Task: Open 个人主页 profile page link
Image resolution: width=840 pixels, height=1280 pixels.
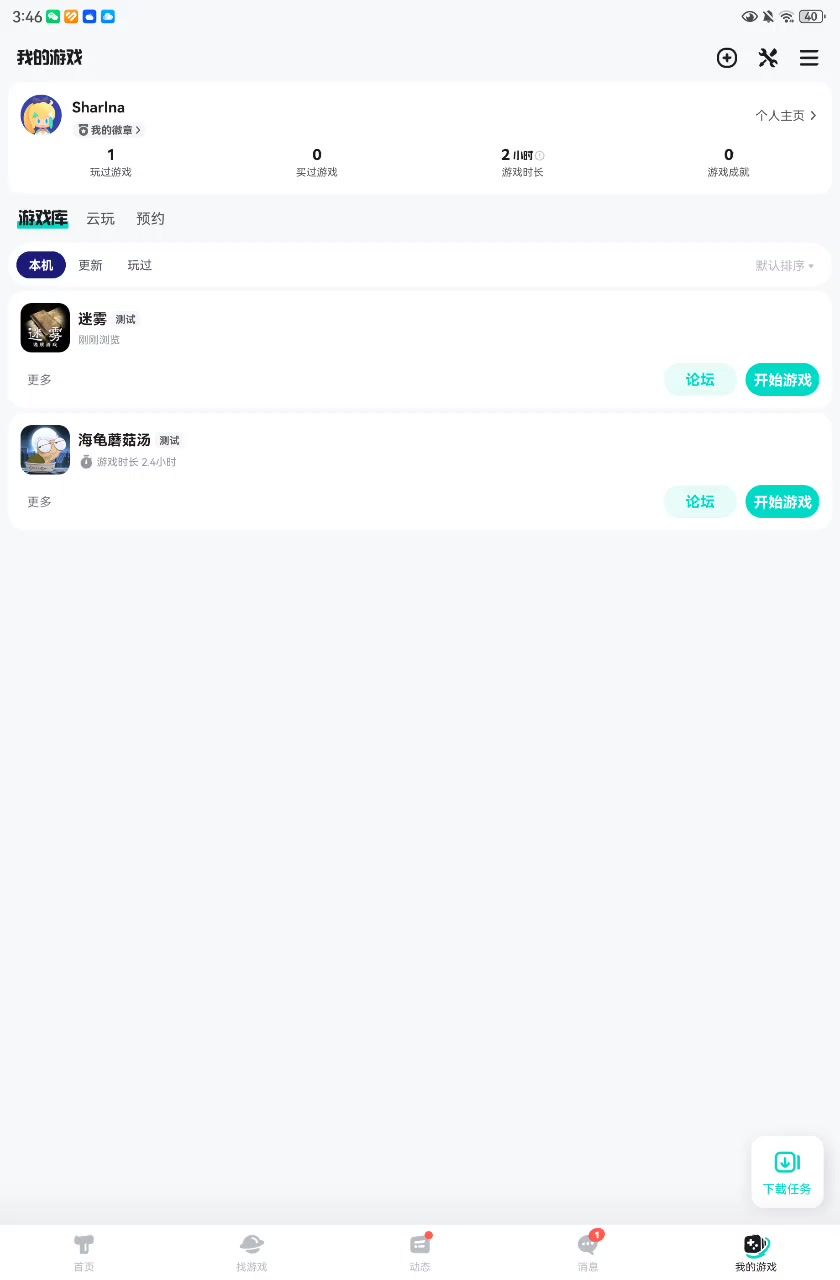Action: pyautogui.click(x=786, y=116)
